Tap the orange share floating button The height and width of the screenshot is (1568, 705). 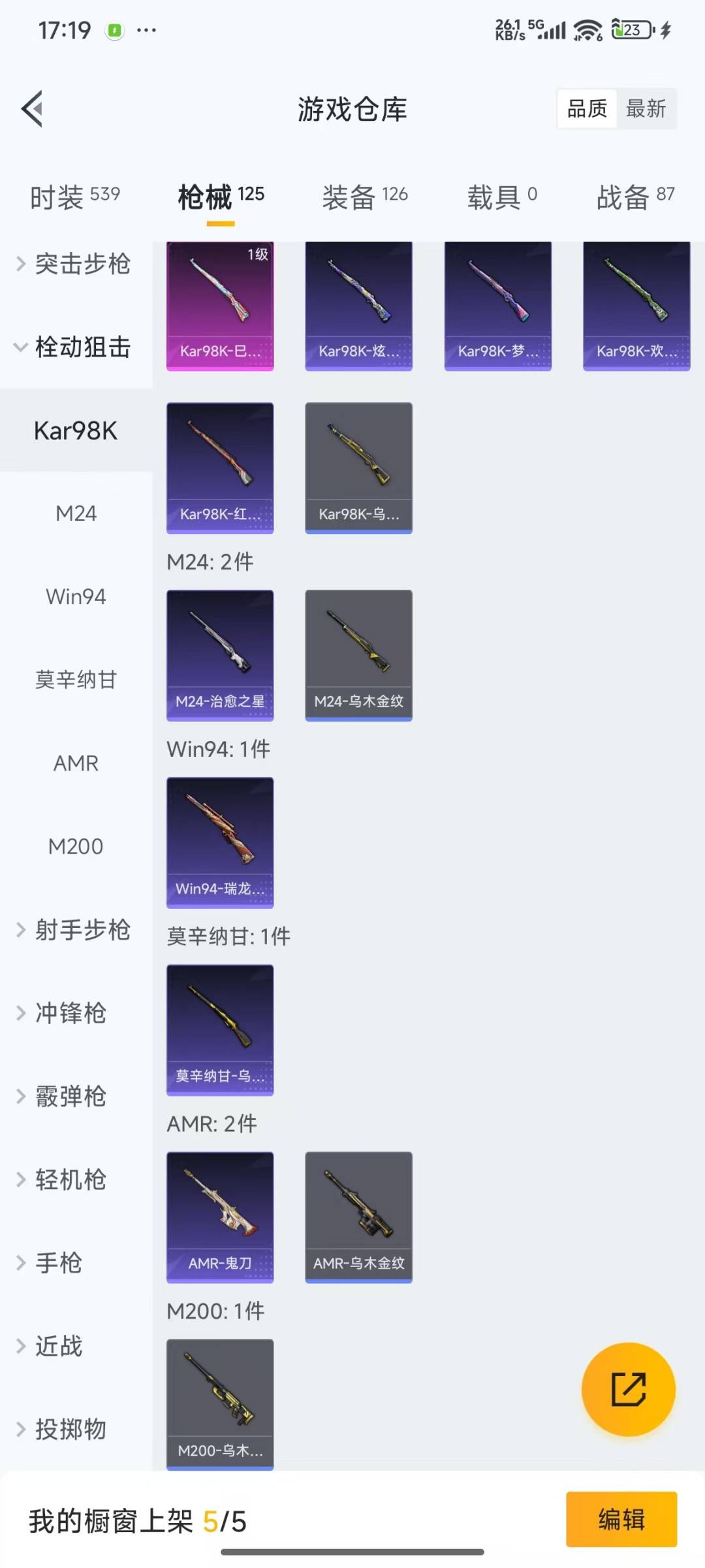(x=628, y=1389)
